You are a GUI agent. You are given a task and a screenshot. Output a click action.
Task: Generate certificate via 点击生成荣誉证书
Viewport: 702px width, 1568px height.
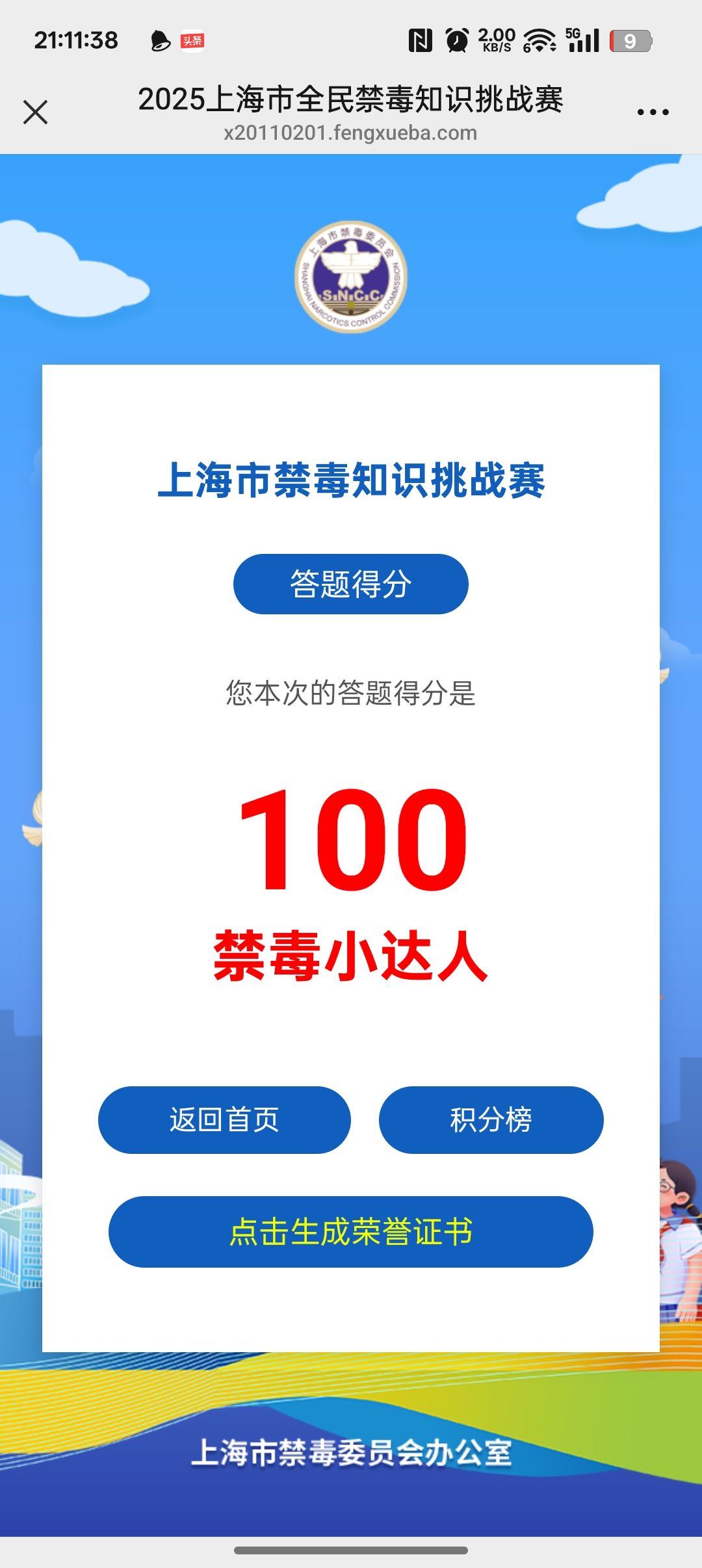pyautogui.click(x=350, y=1231)
